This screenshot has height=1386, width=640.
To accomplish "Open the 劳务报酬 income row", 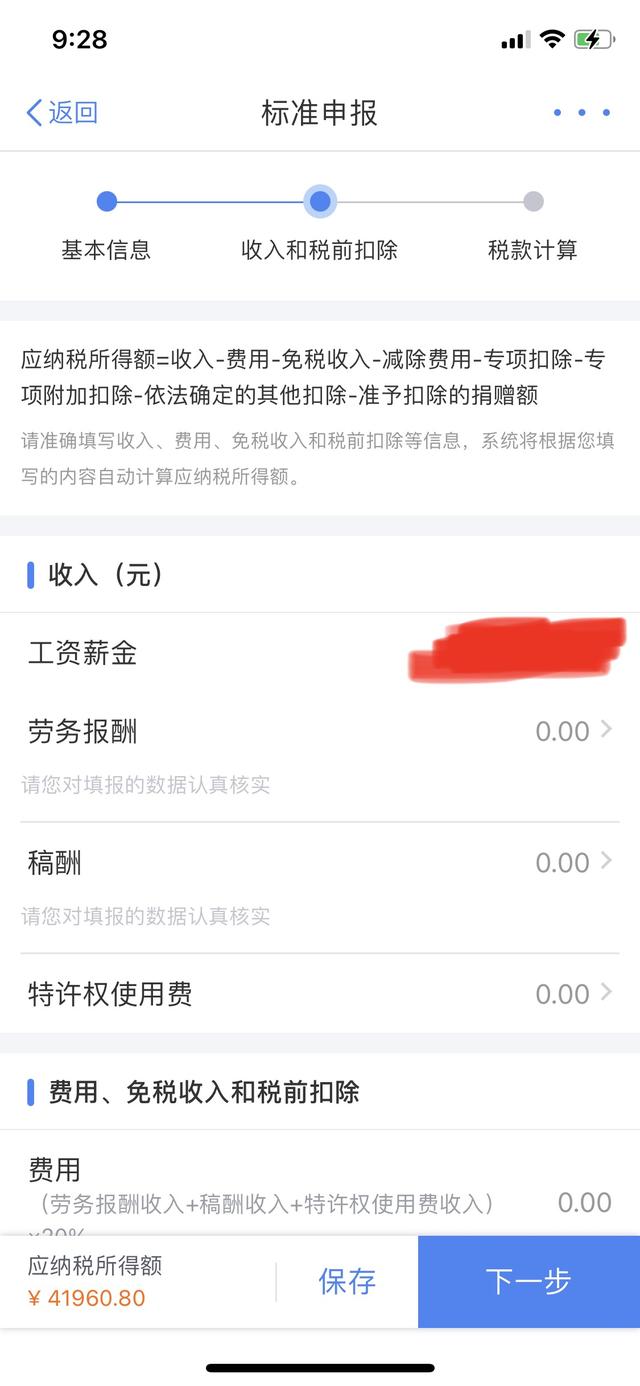I will pos(320,756).
